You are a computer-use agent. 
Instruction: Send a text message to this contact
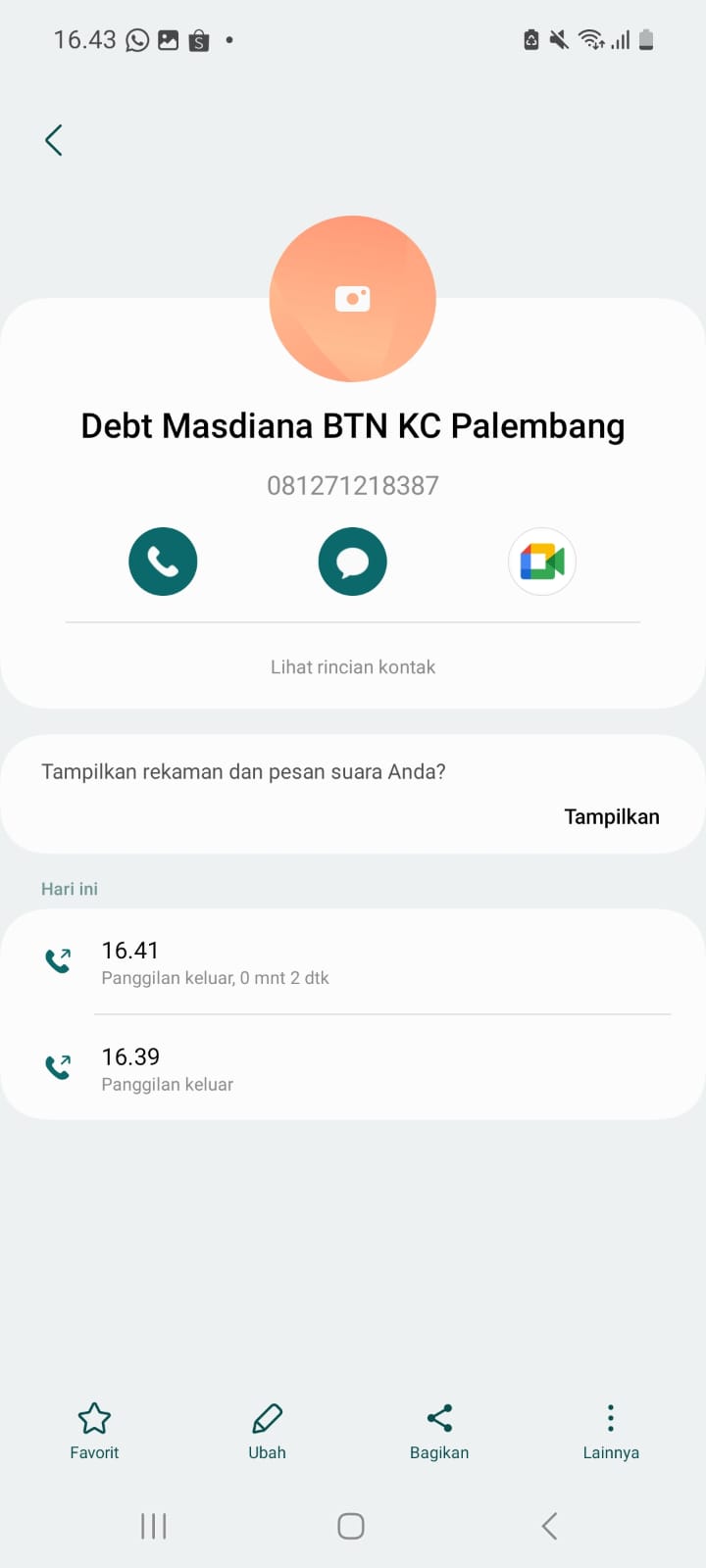click(352, 562)
